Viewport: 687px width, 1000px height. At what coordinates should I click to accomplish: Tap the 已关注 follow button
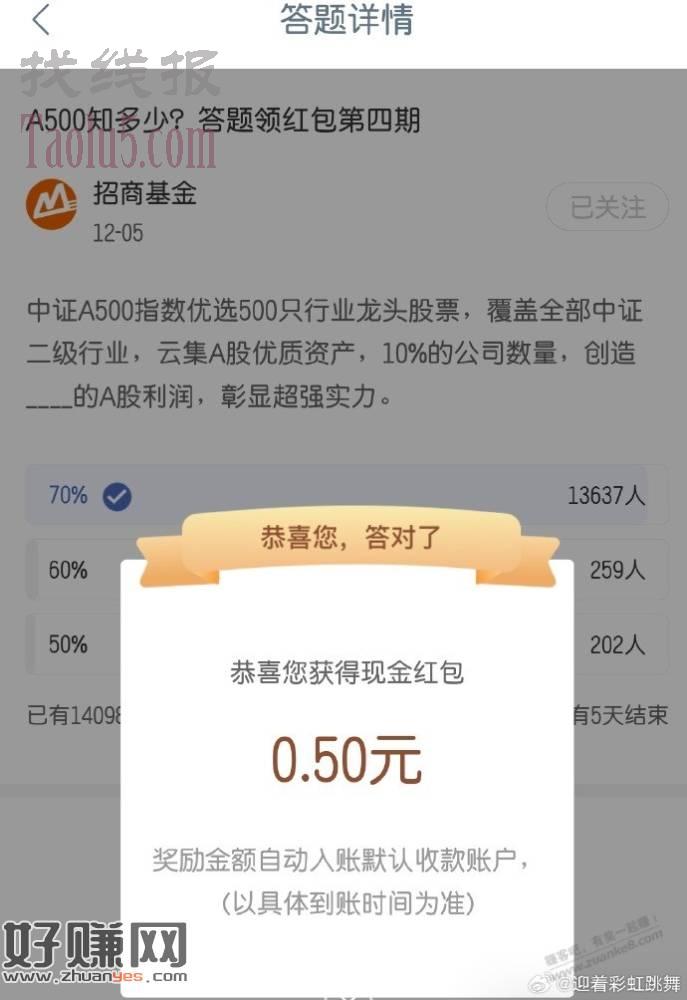pyautogui.click(x=607, y=207)
